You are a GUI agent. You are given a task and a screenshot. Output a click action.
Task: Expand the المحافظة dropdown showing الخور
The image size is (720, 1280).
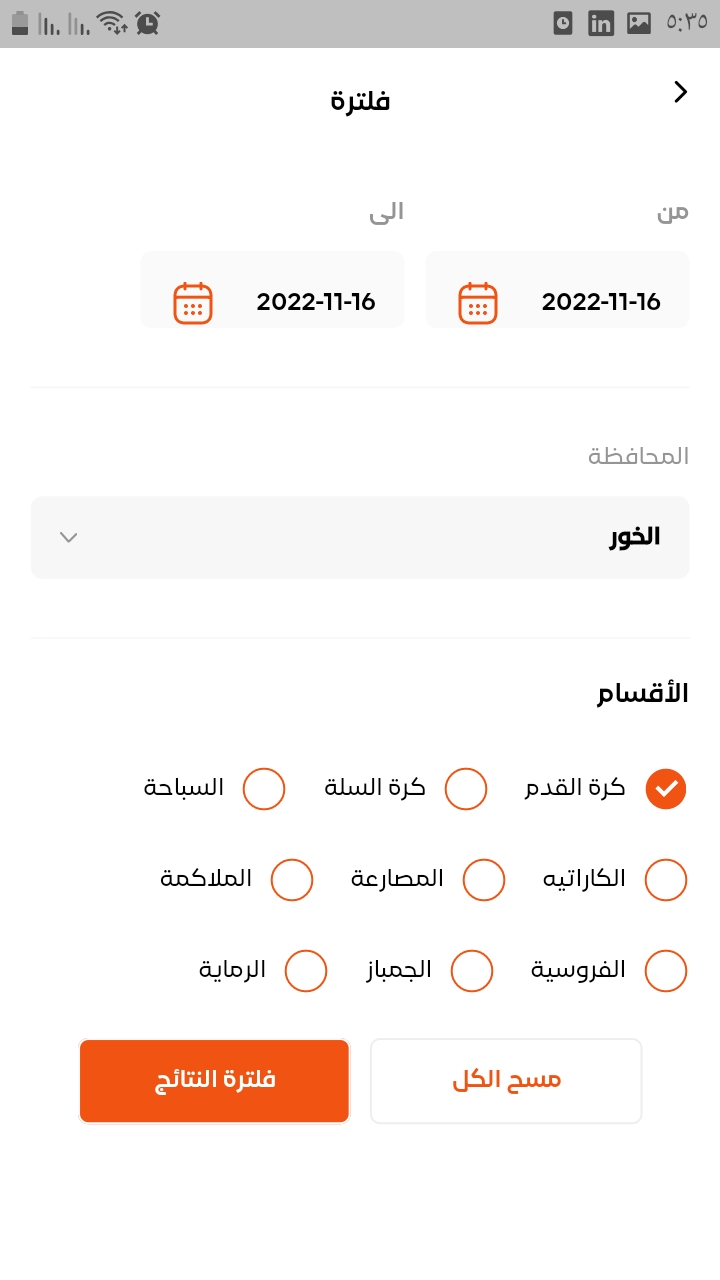point(360,537)
